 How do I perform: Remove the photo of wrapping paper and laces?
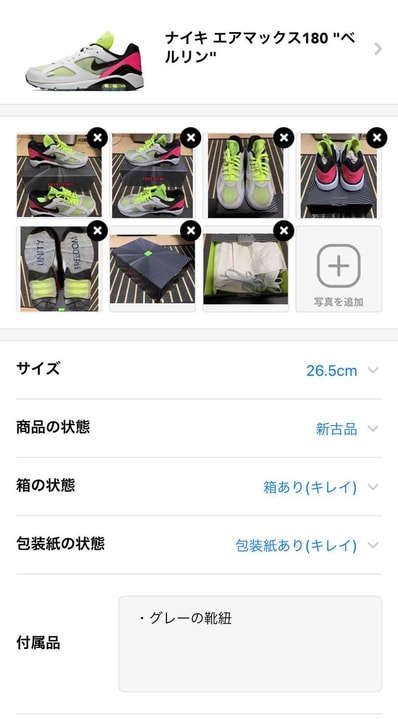tap(284, 231)
